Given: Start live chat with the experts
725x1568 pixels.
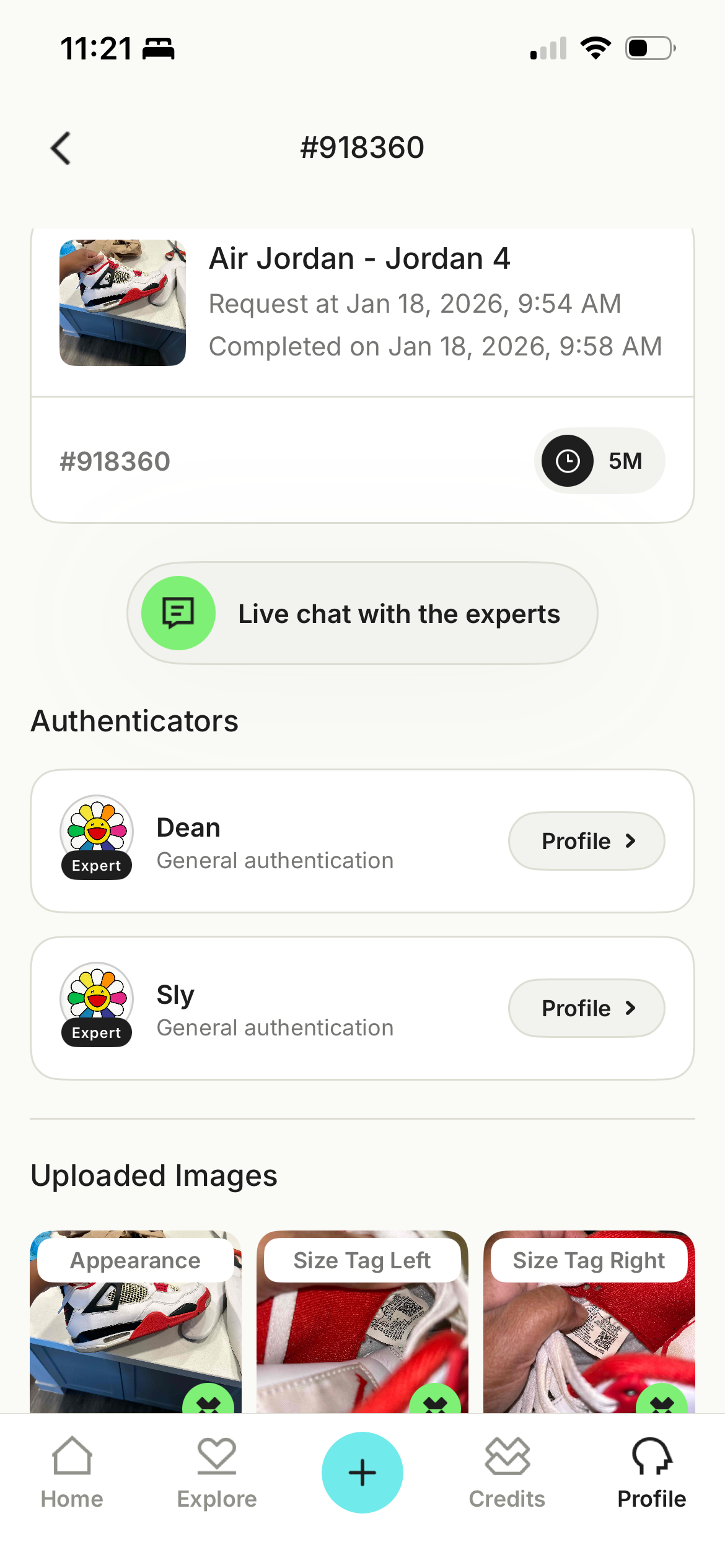Looking at the screenshot, I should tap(362, 613).
